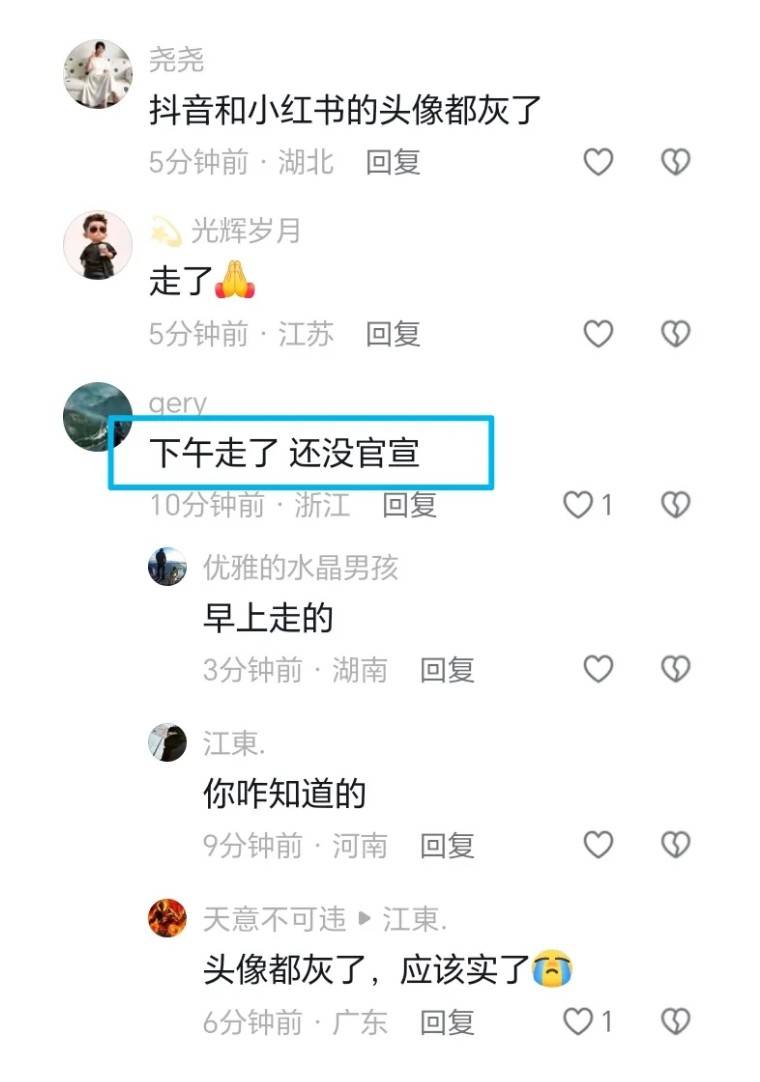This screenshot has height=1082, width=760.
Task: Reply to gery's comment
Action: (409, 506)
